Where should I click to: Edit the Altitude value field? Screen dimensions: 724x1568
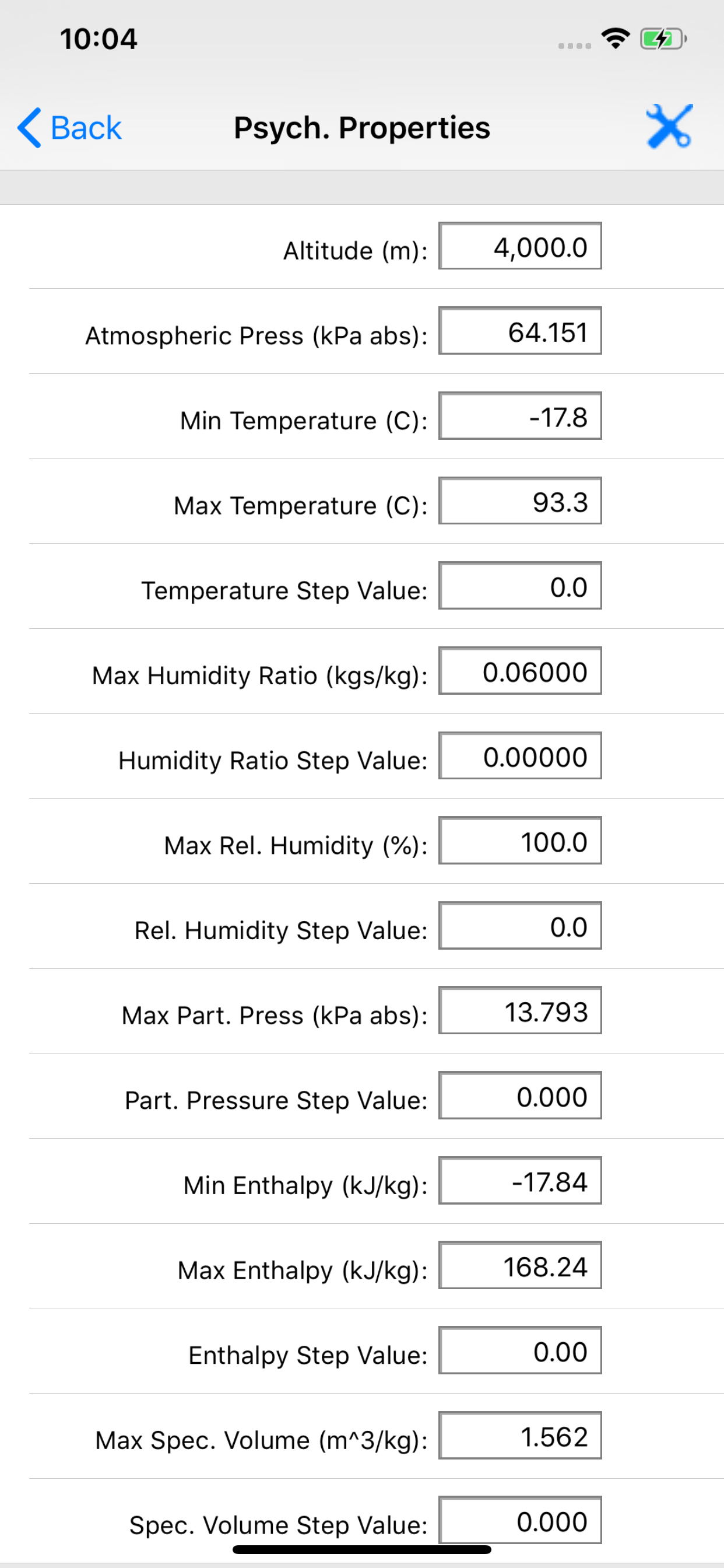519,247
